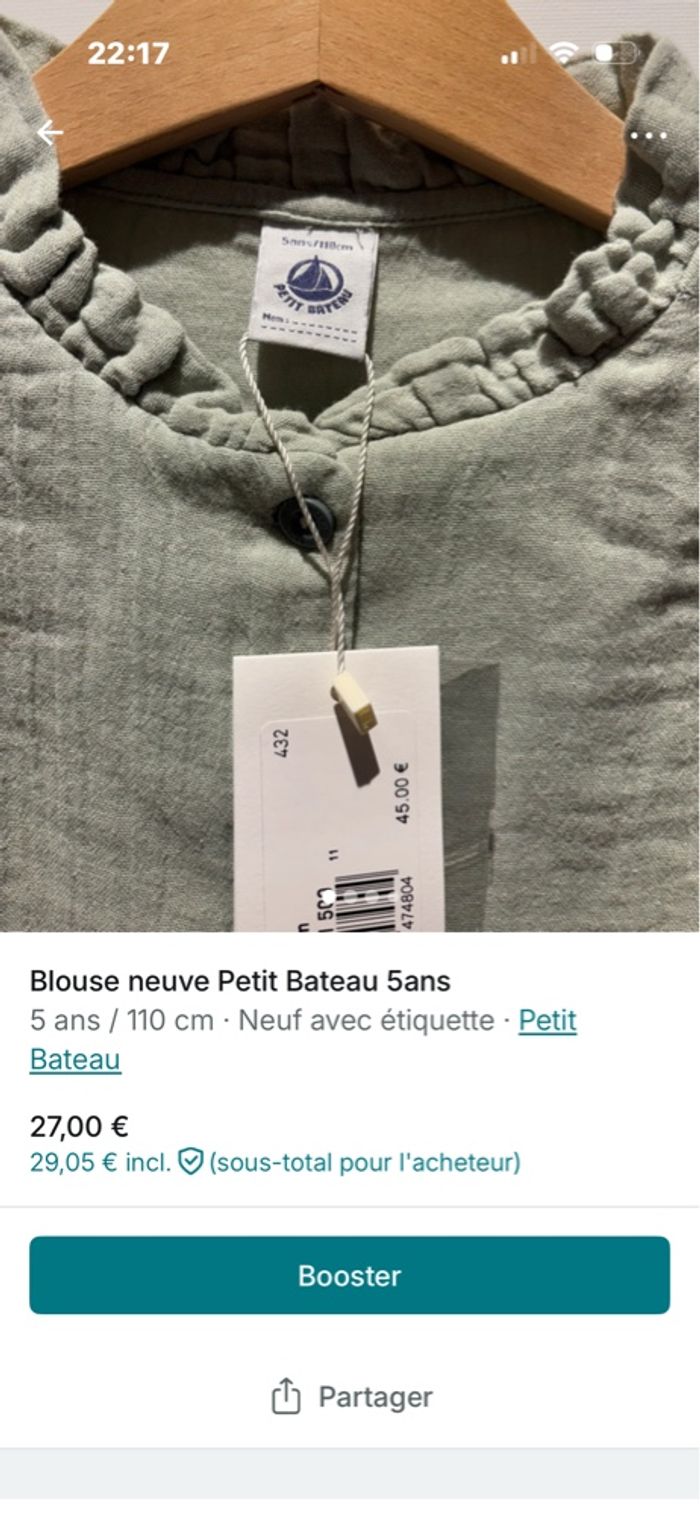Go back using the arrow icon
700x1515 pixels.
[x=49, y=132]
